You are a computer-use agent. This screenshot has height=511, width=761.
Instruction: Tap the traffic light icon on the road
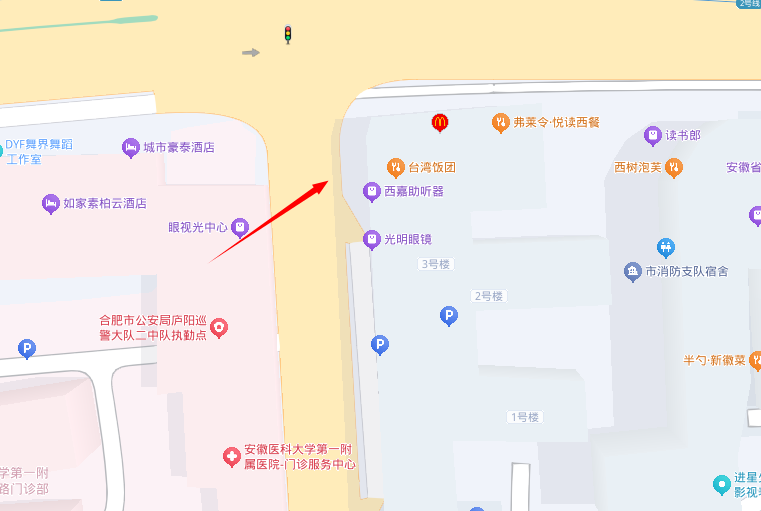point(288,35)
